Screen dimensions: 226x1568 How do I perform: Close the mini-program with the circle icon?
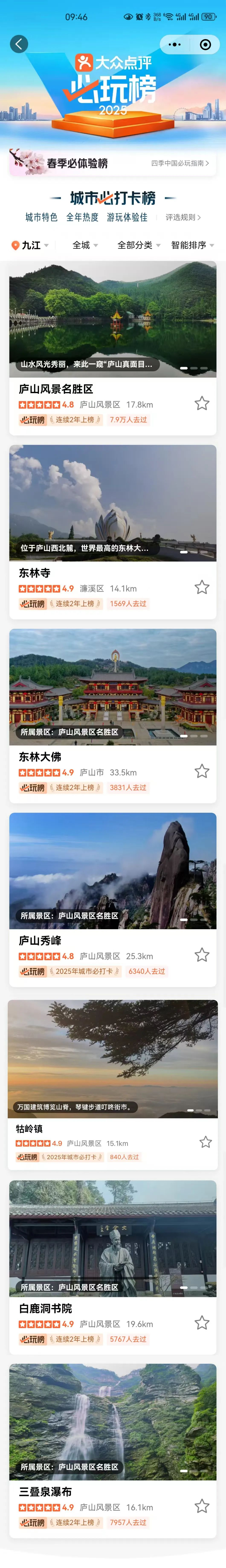point(205,44)
